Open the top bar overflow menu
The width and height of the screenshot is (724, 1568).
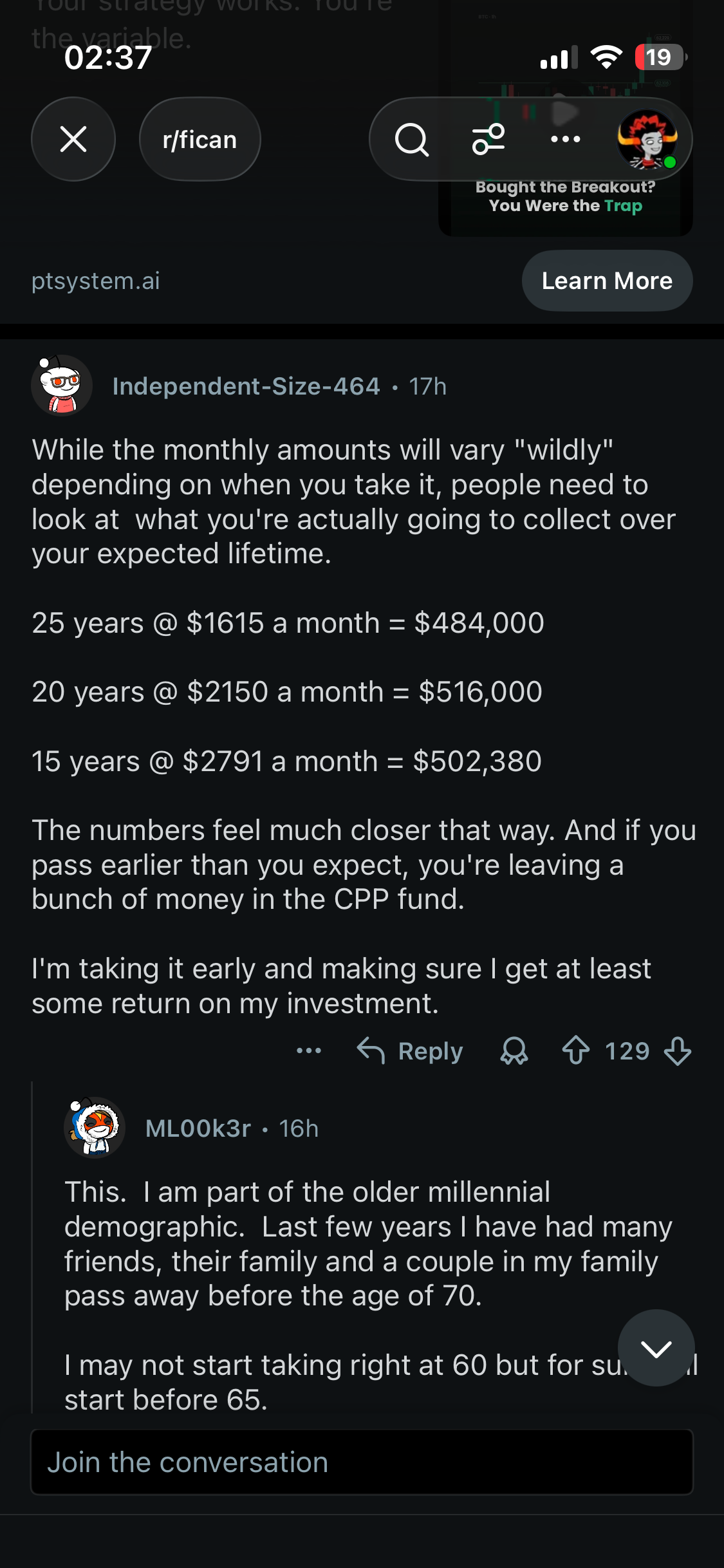pos(566,139)
